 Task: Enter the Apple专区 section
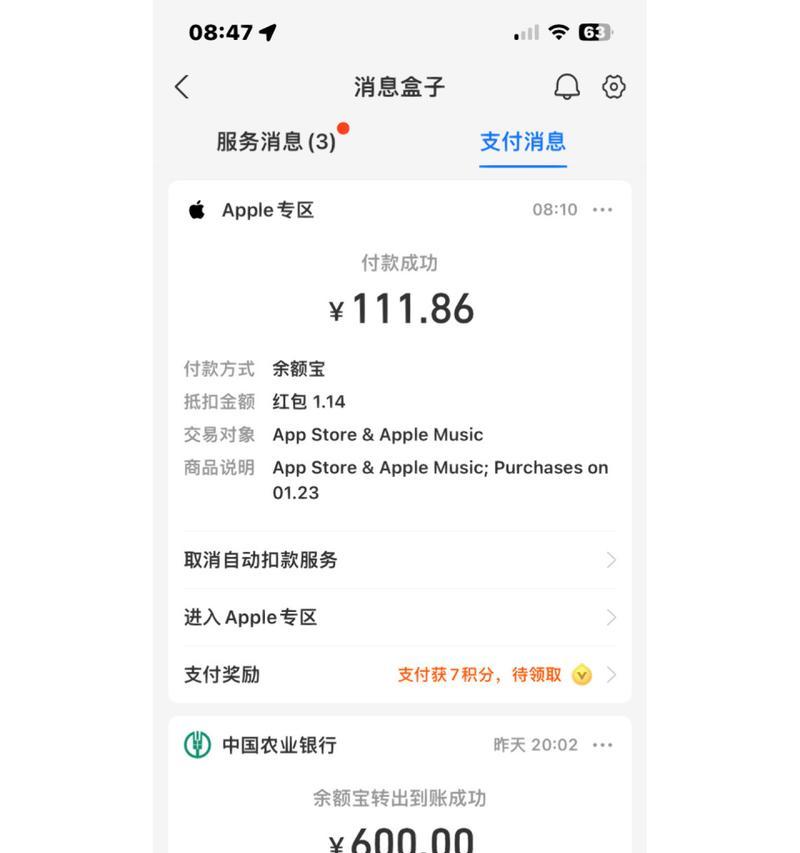[400, 618]
